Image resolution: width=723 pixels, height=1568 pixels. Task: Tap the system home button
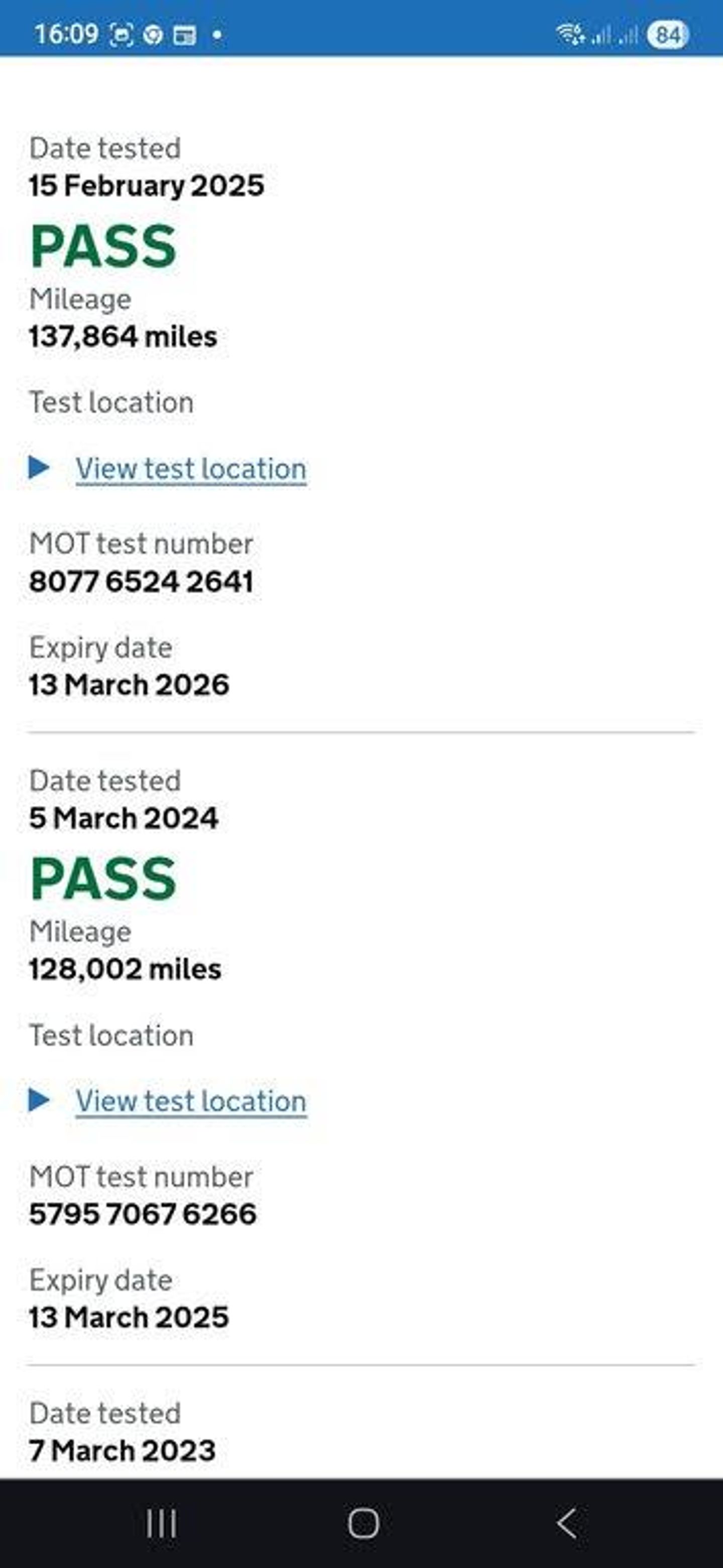click(363, 1523)
